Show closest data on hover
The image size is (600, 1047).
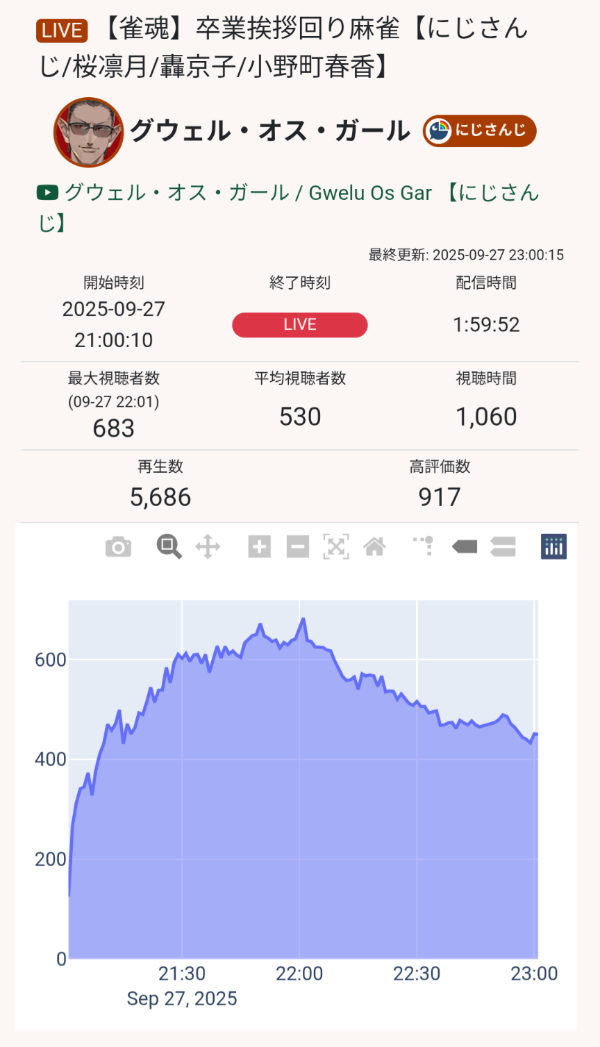click(465, 547)
